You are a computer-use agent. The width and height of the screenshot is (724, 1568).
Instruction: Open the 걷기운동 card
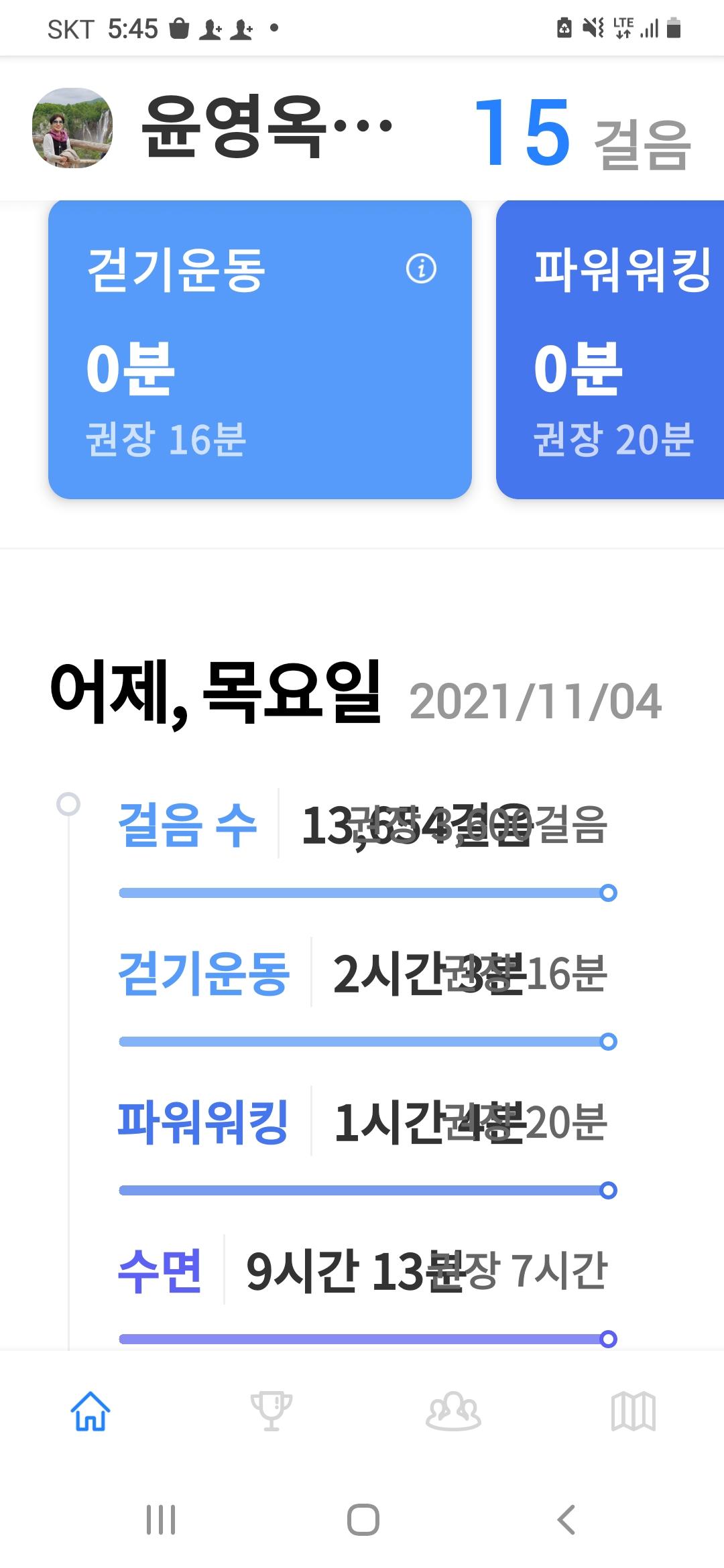point(259,350)
